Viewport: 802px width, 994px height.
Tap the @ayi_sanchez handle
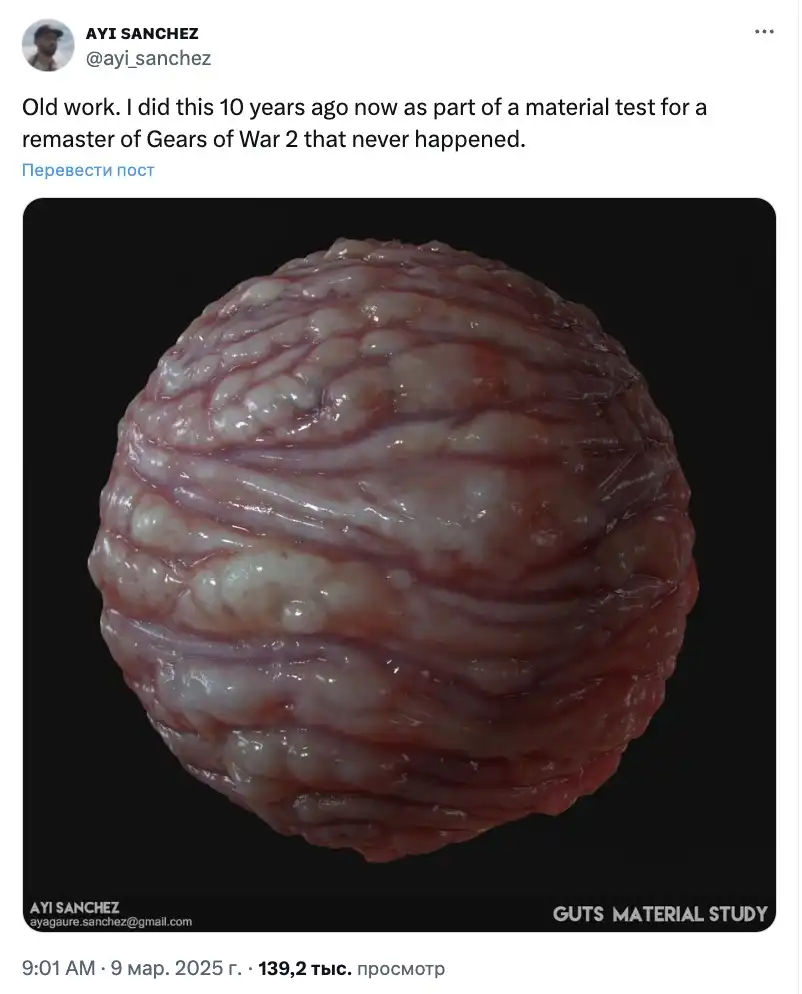coord(149,58)
